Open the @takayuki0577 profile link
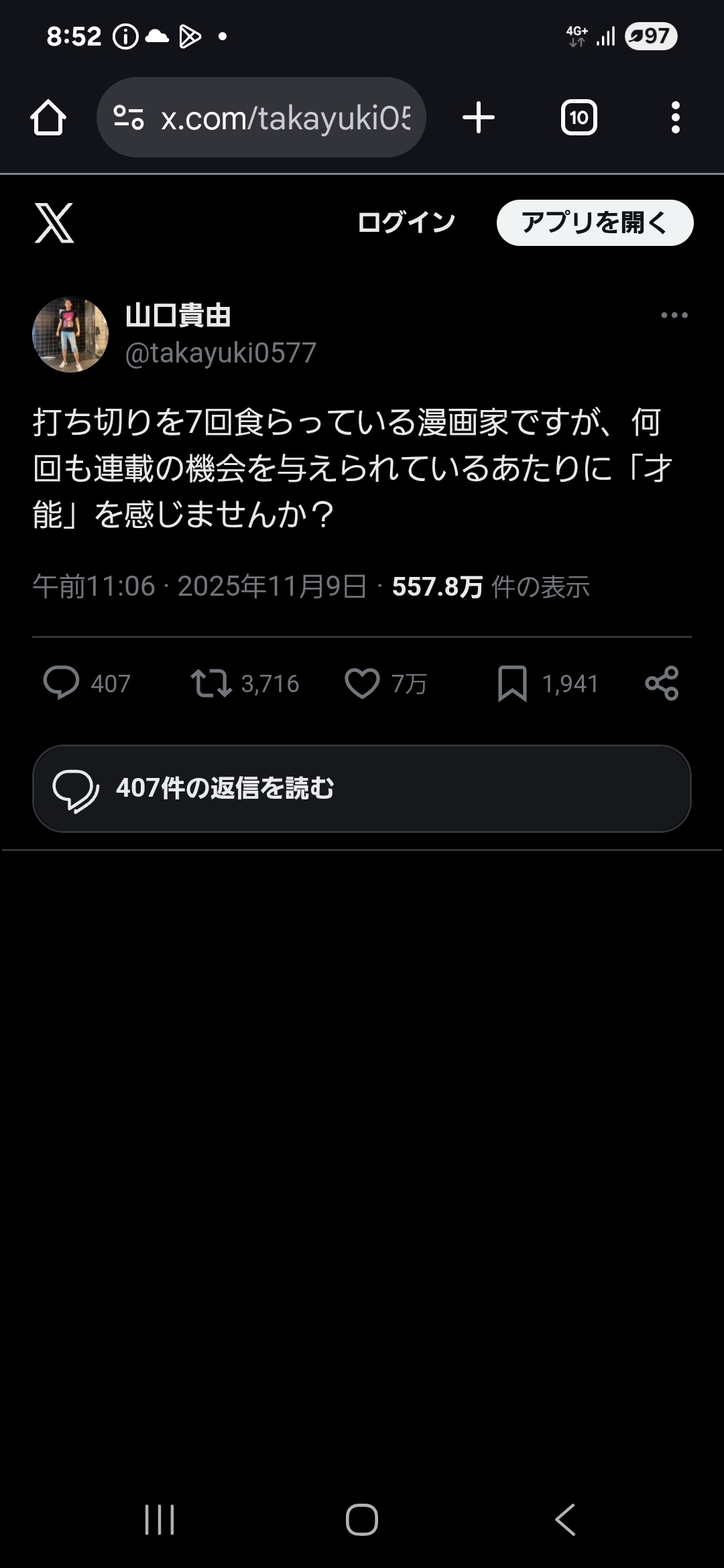This screenshot has width=724, height=1568. point(221,353)
